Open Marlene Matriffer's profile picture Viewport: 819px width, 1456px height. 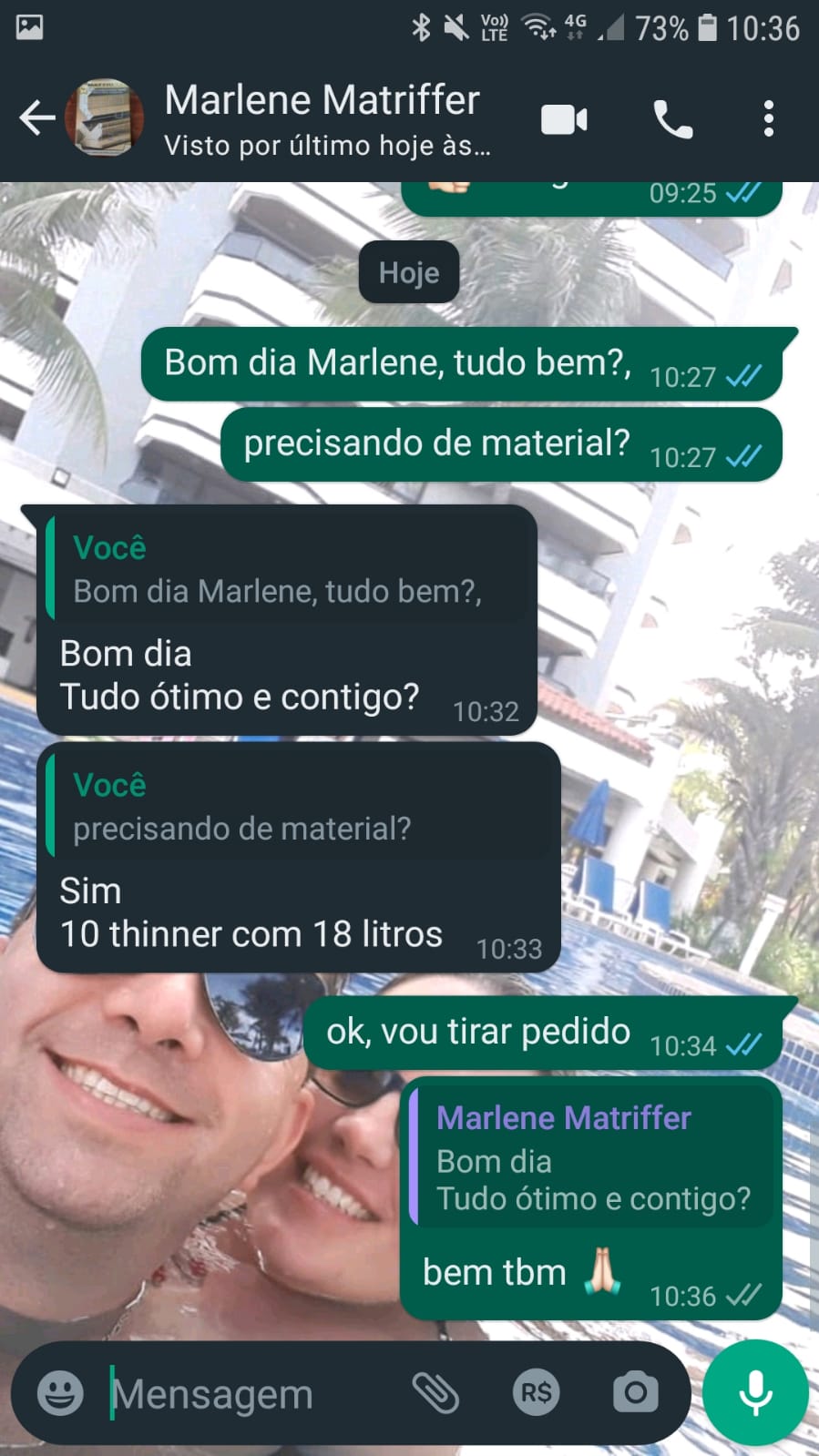(105, 118)
